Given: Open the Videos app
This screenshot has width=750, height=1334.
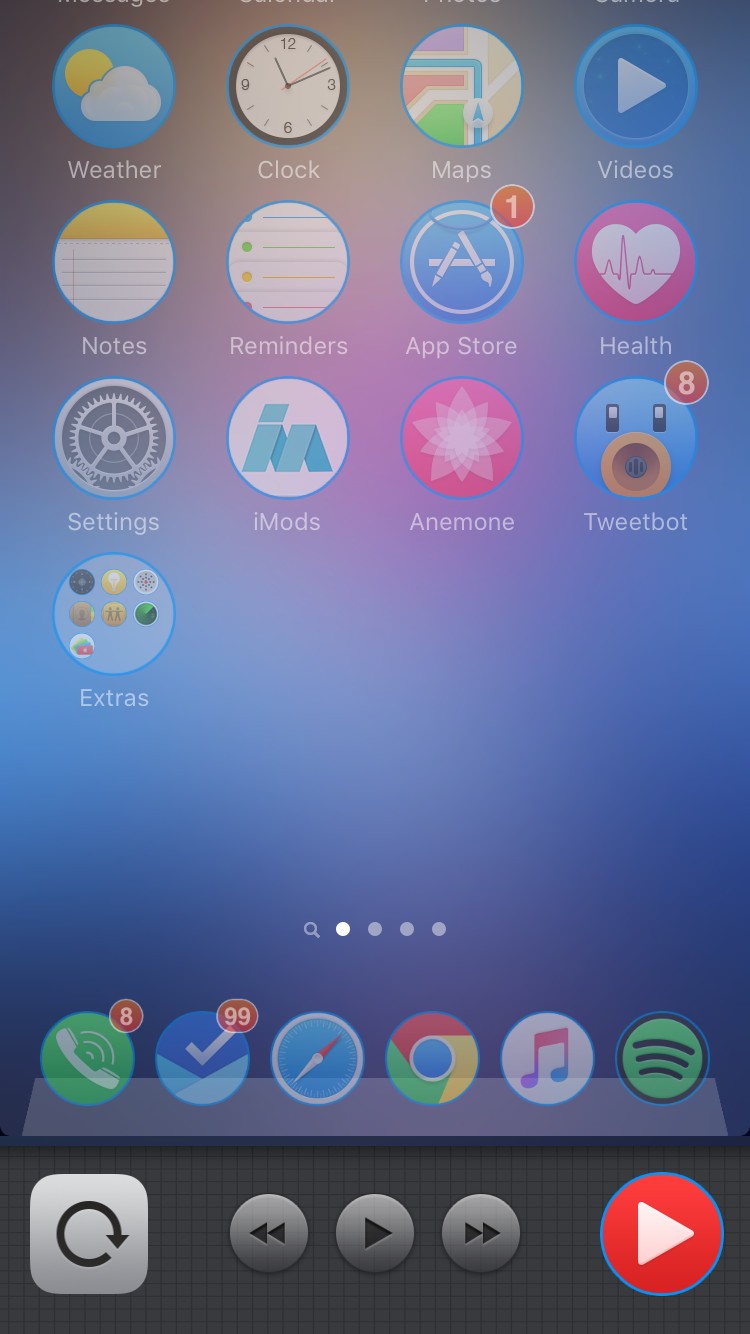Looking at the screenshot, I should point(636,87).
